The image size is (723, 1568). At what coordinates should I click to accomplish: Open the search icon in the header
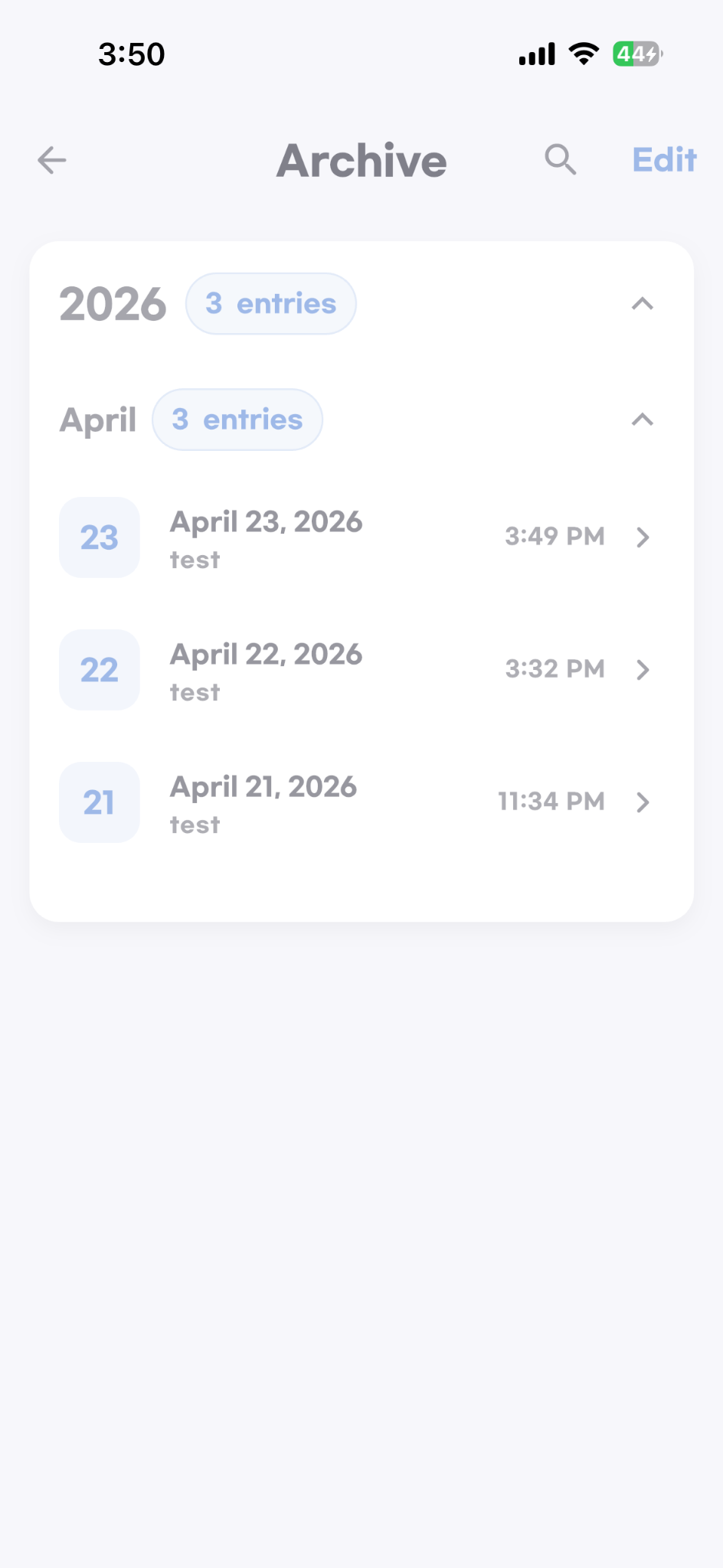click(560, 160)
